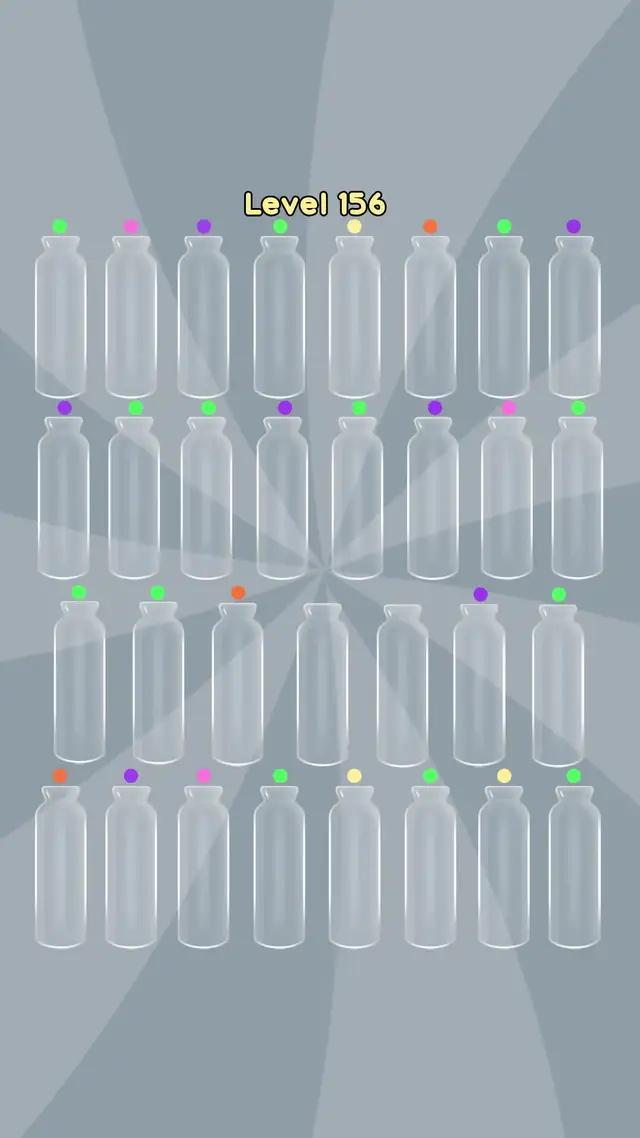The height and width of the screenshot is (1138, 640).
Task: Pick the pink-ball bottle in the bottom row
Action: 203,865
